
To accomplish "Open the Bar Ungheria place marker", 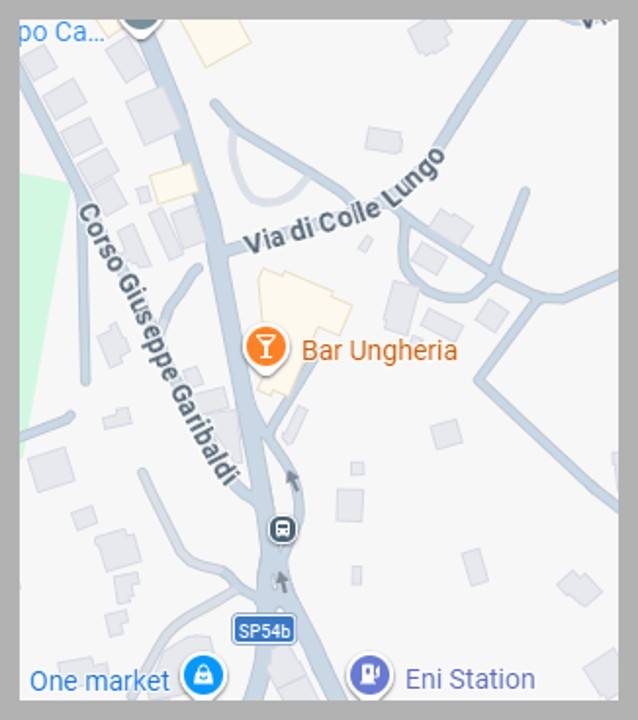I will (265, 347).
